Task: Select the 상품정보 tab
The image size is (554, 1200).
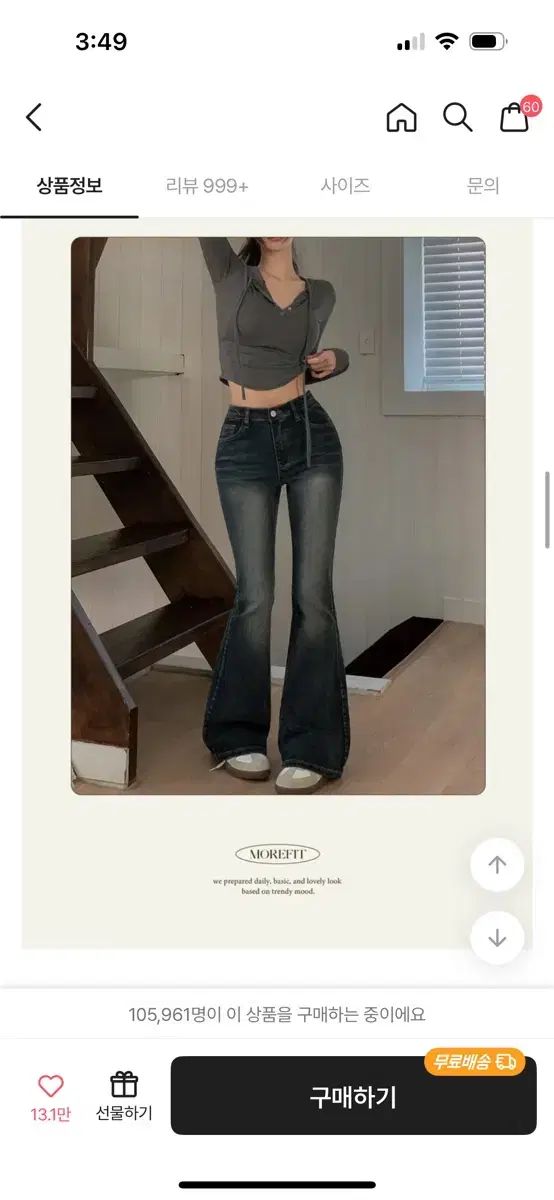Action: (x=69, y=185)
